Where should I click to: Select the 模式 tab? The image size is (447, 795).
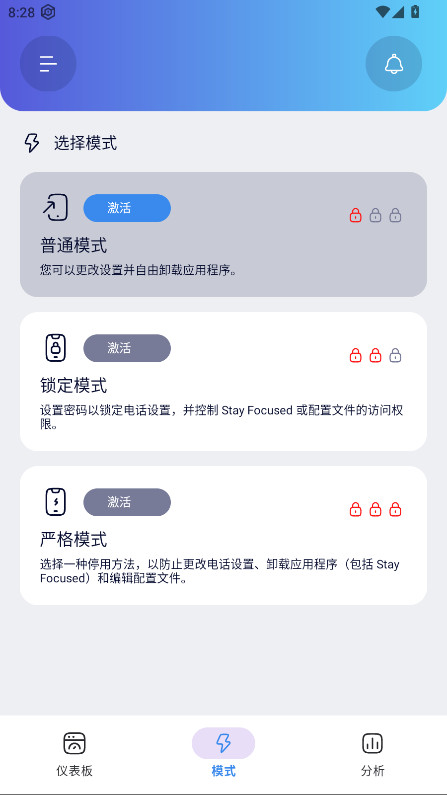click(x=224, y=754)
